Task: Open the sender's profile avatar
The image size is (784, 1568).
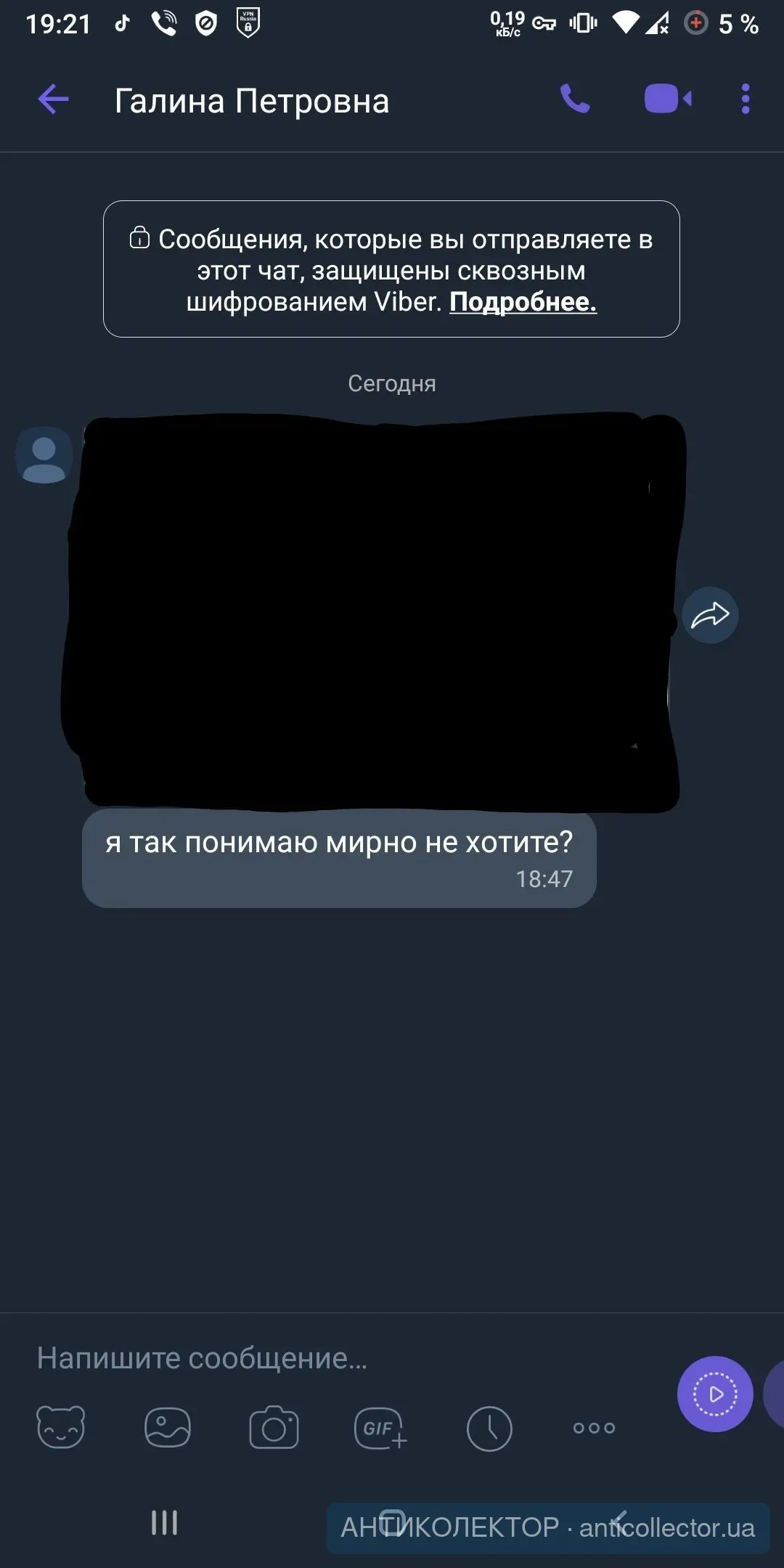Action: click(44, 456)
